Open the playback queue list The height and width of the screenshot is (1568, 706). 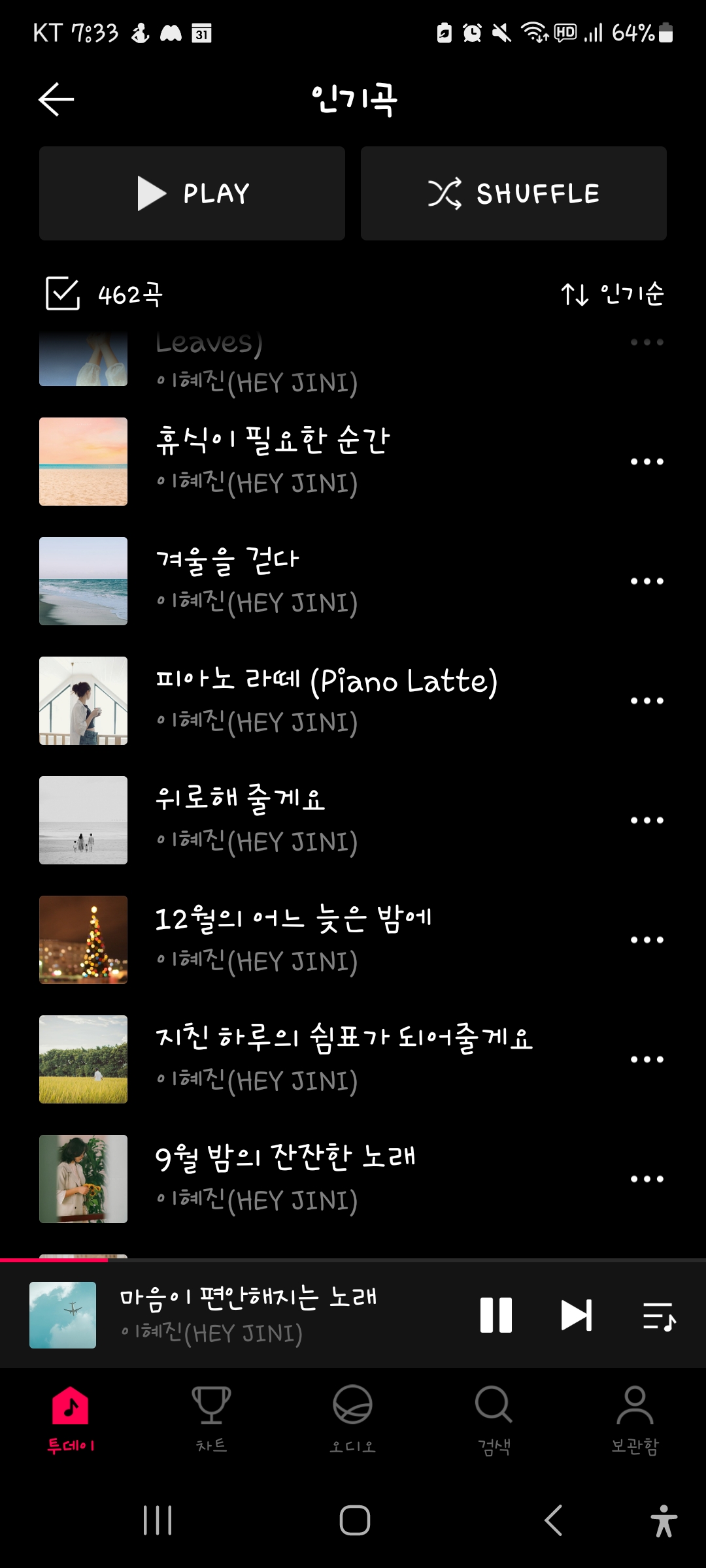pos(659,1315)
